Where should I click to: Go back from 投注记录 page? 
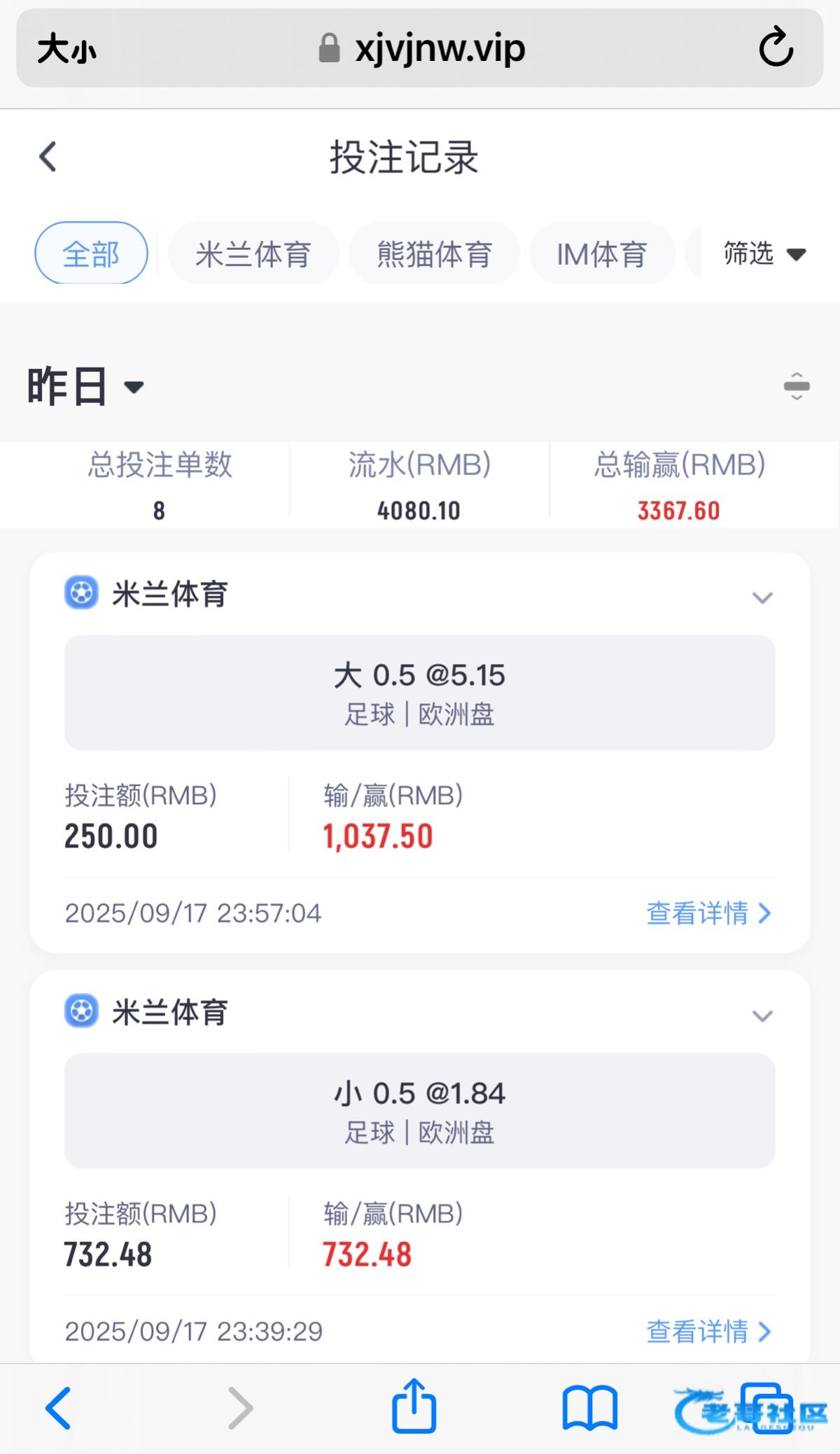48,156
